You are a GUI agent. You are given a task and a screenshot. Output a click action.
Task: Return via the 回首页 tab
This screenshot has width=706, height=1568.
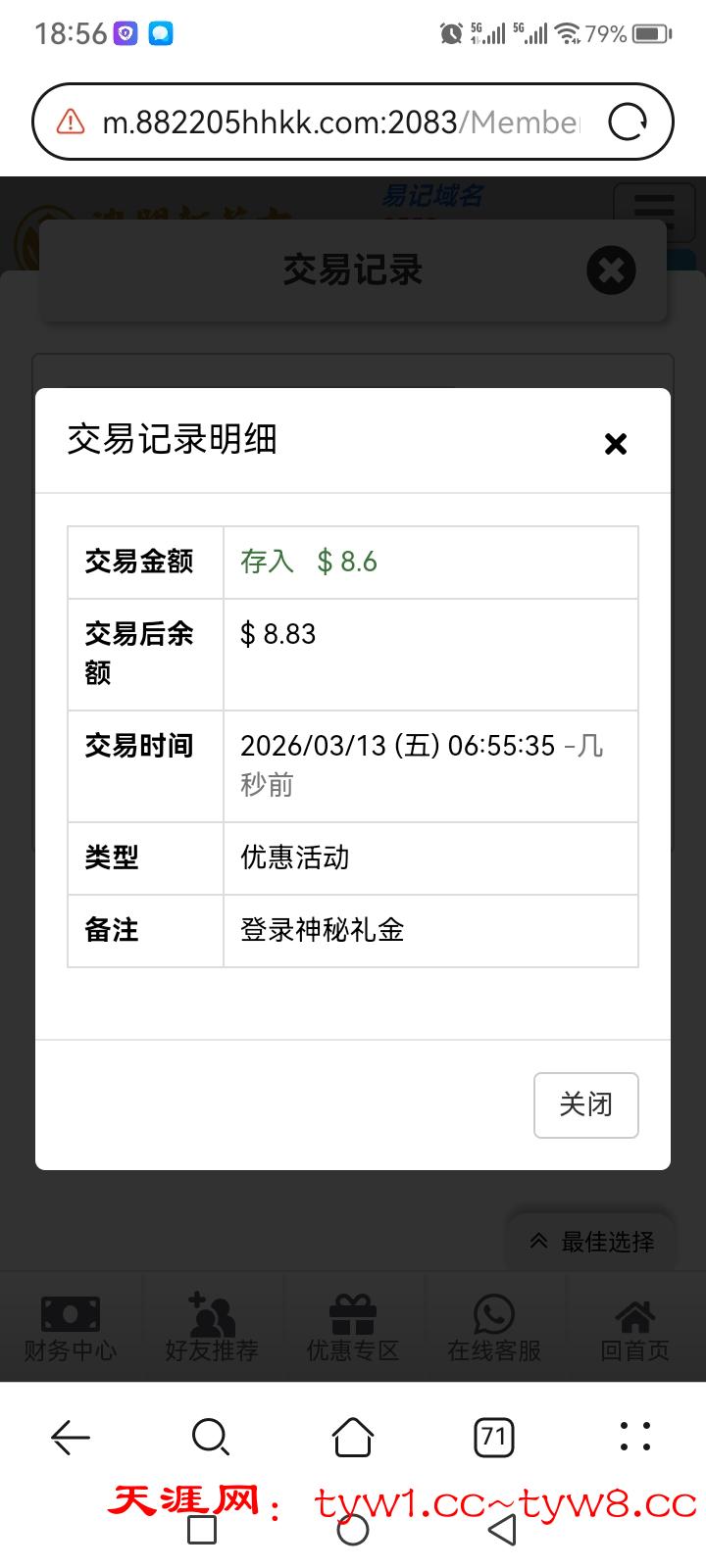pyautogui.click(x=635, y=1327)
